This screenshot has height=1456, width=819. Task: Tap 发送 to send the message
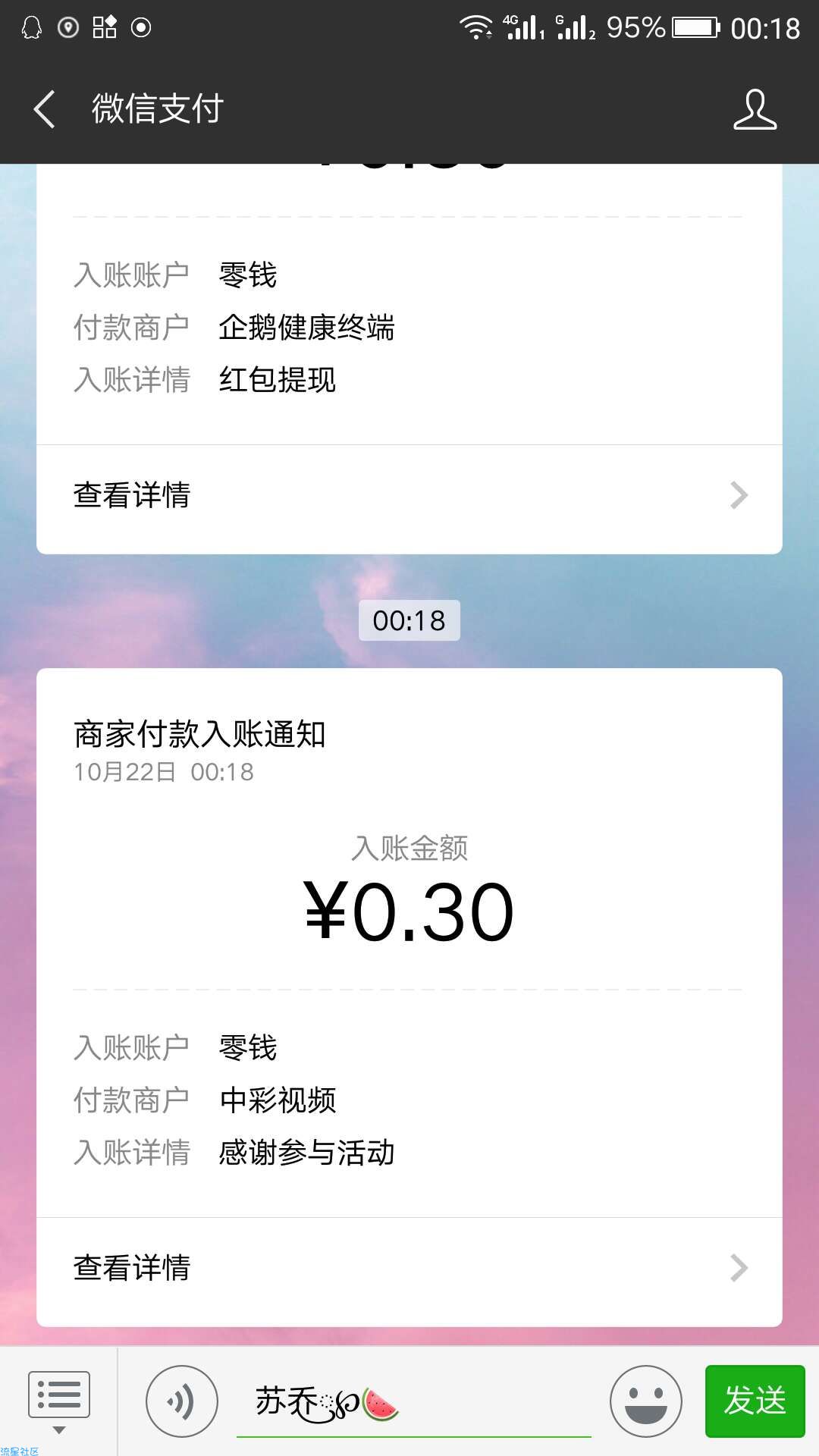(755, 1401)
